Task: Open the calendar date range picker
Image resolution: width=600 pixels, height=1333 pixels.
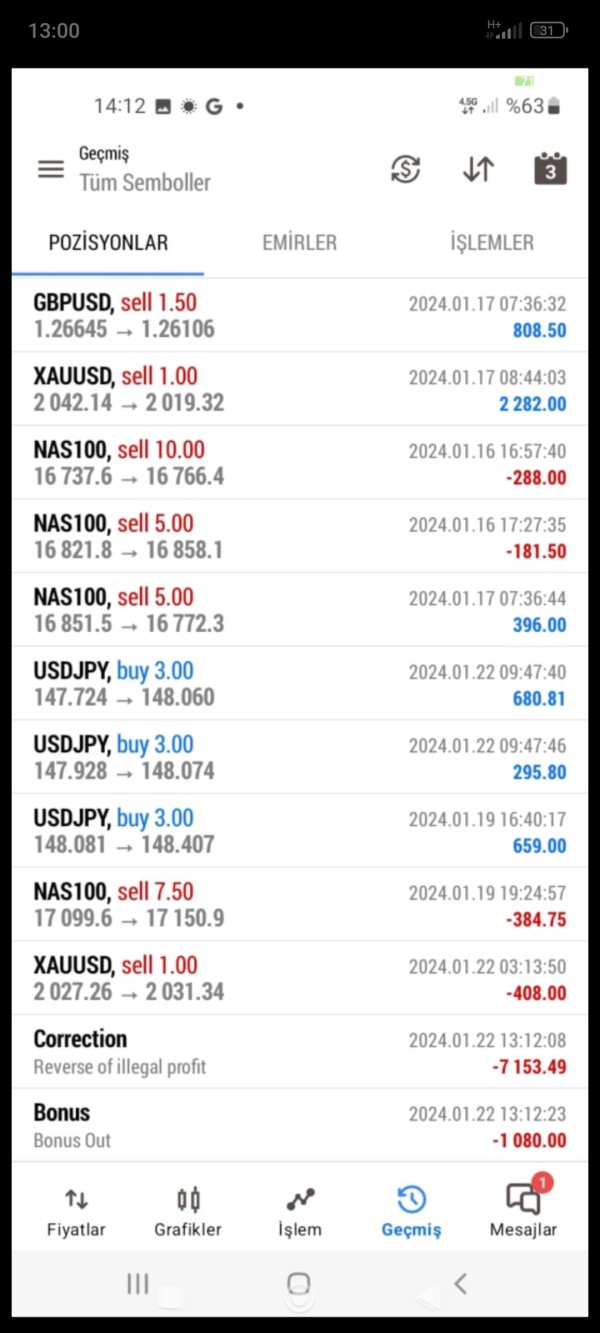Action: click(549, 169)
